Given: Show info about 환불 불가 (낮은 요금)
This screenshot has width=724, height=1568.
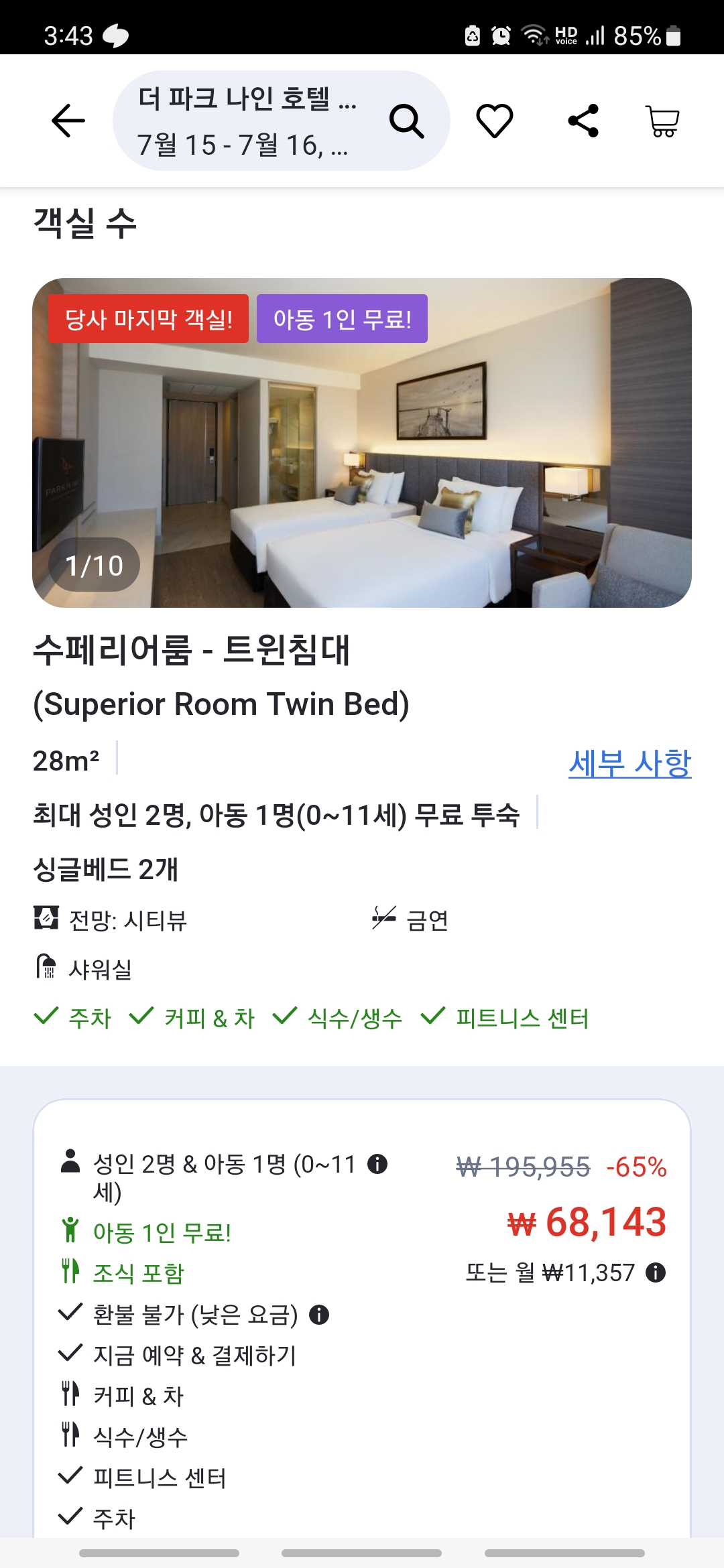Looking at the screenshot, I should [319, 1315].
